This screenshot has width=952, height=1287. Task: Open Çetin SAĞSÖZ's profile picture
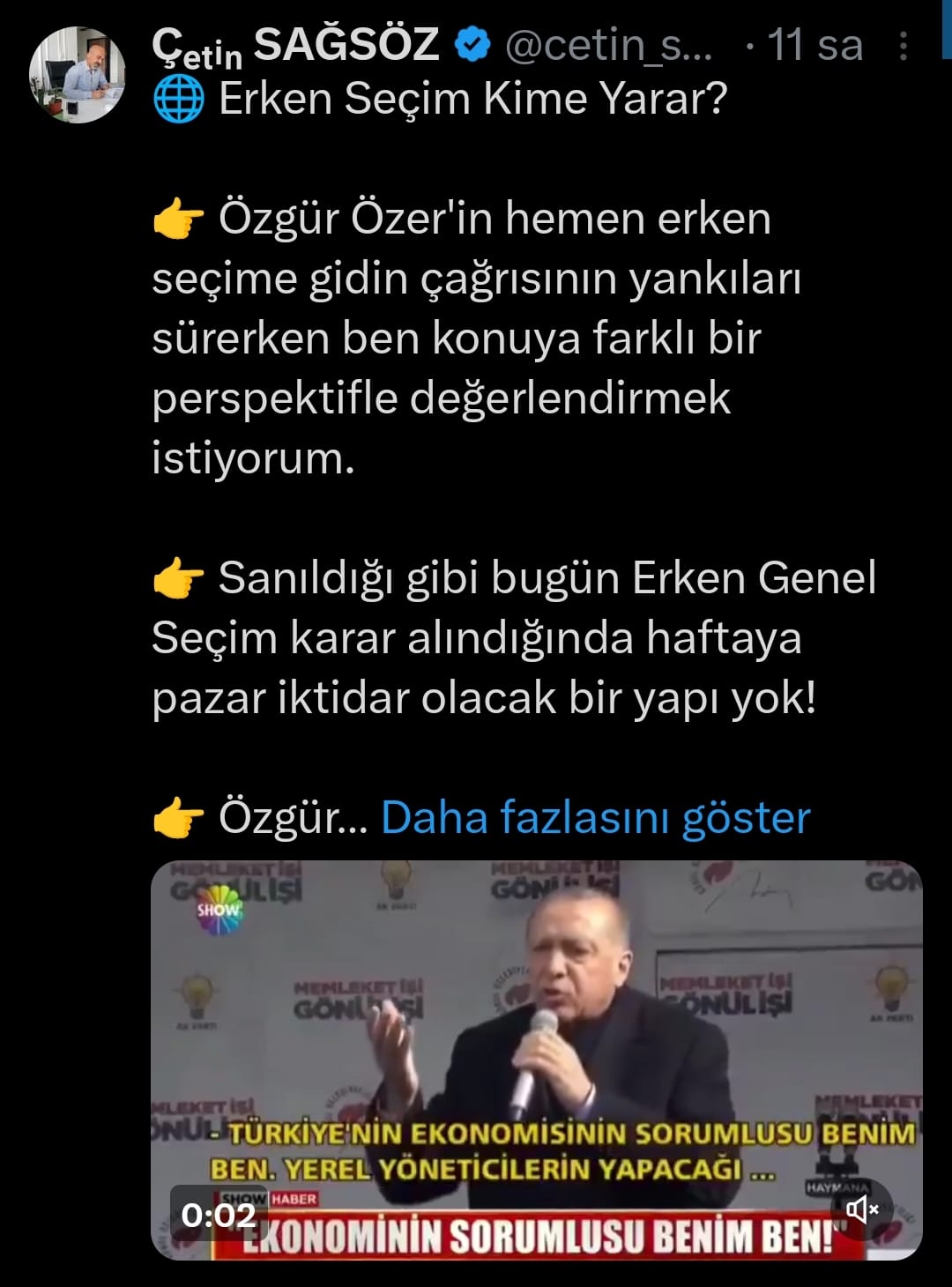(78, 75)
